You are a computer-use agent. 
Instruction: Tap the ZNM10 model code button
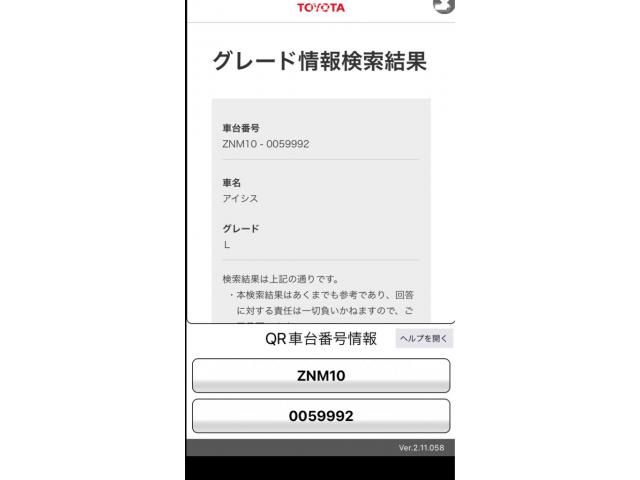coord(321,376)
